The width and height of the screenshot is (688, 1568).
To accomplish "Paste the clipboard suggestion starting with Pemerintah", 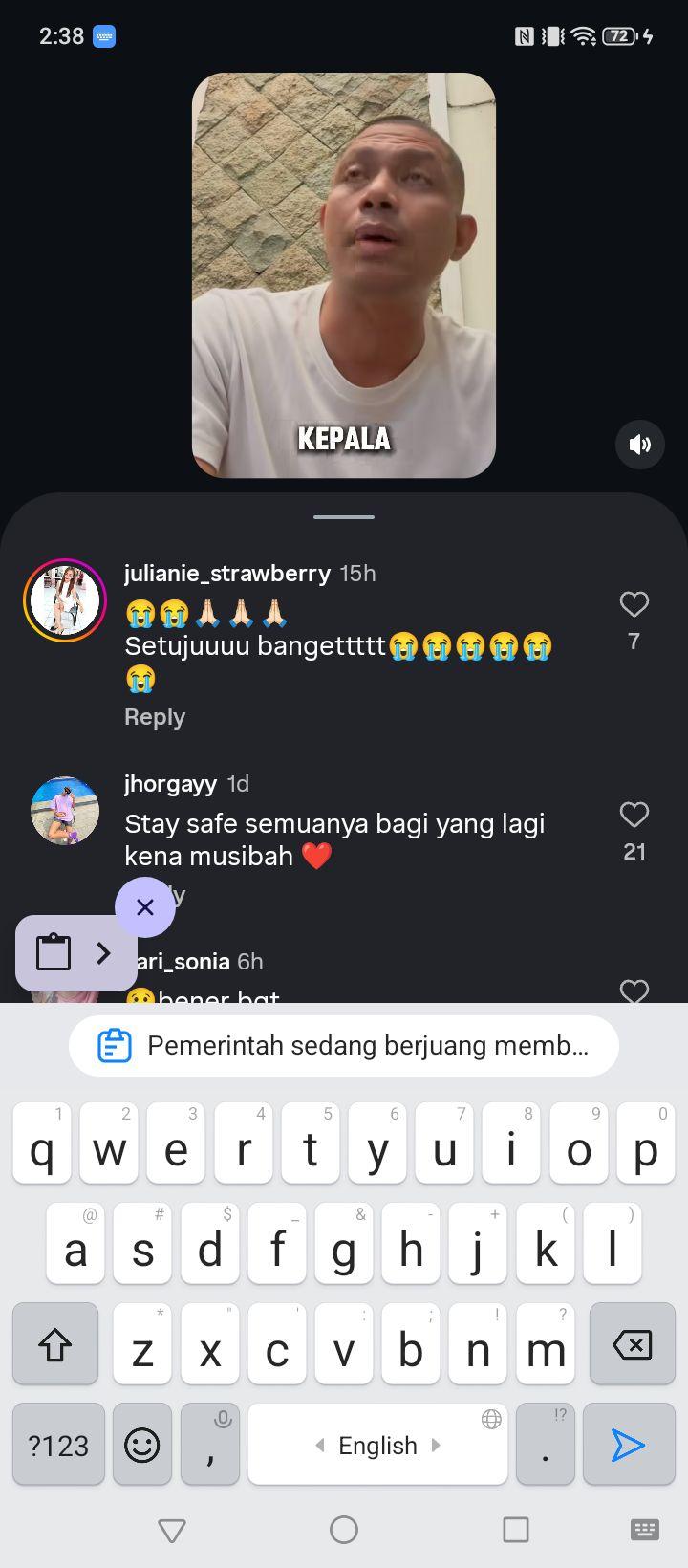I will pyautogui.click(x=344, y=1046).
